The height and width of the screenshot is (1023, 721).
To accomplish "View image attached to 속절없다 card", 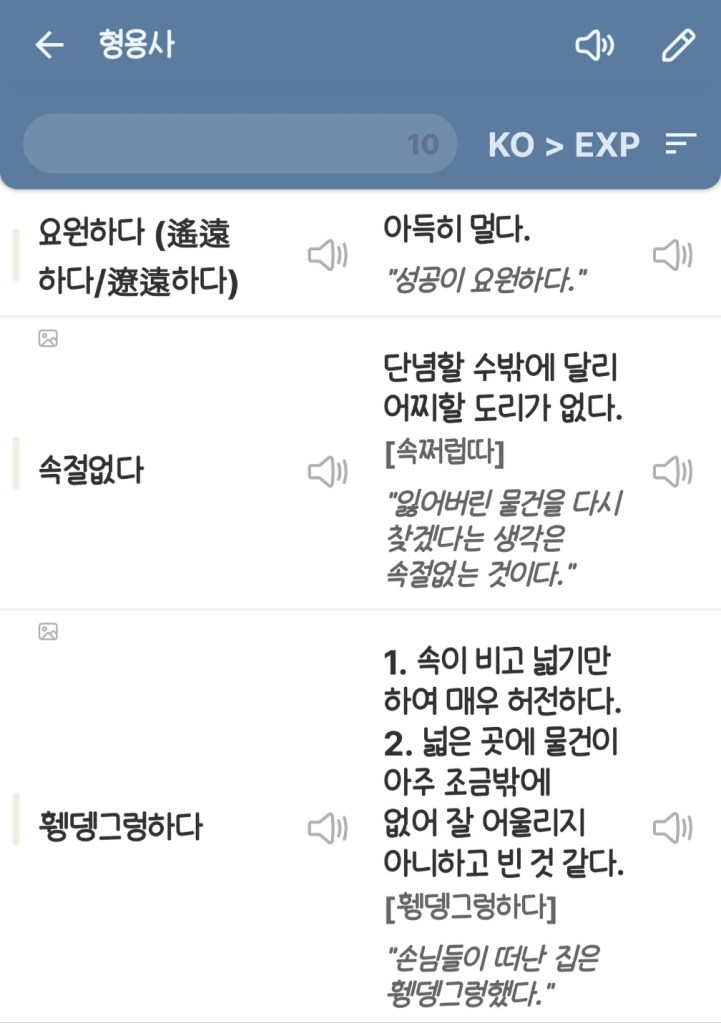I will coord(47,339).
